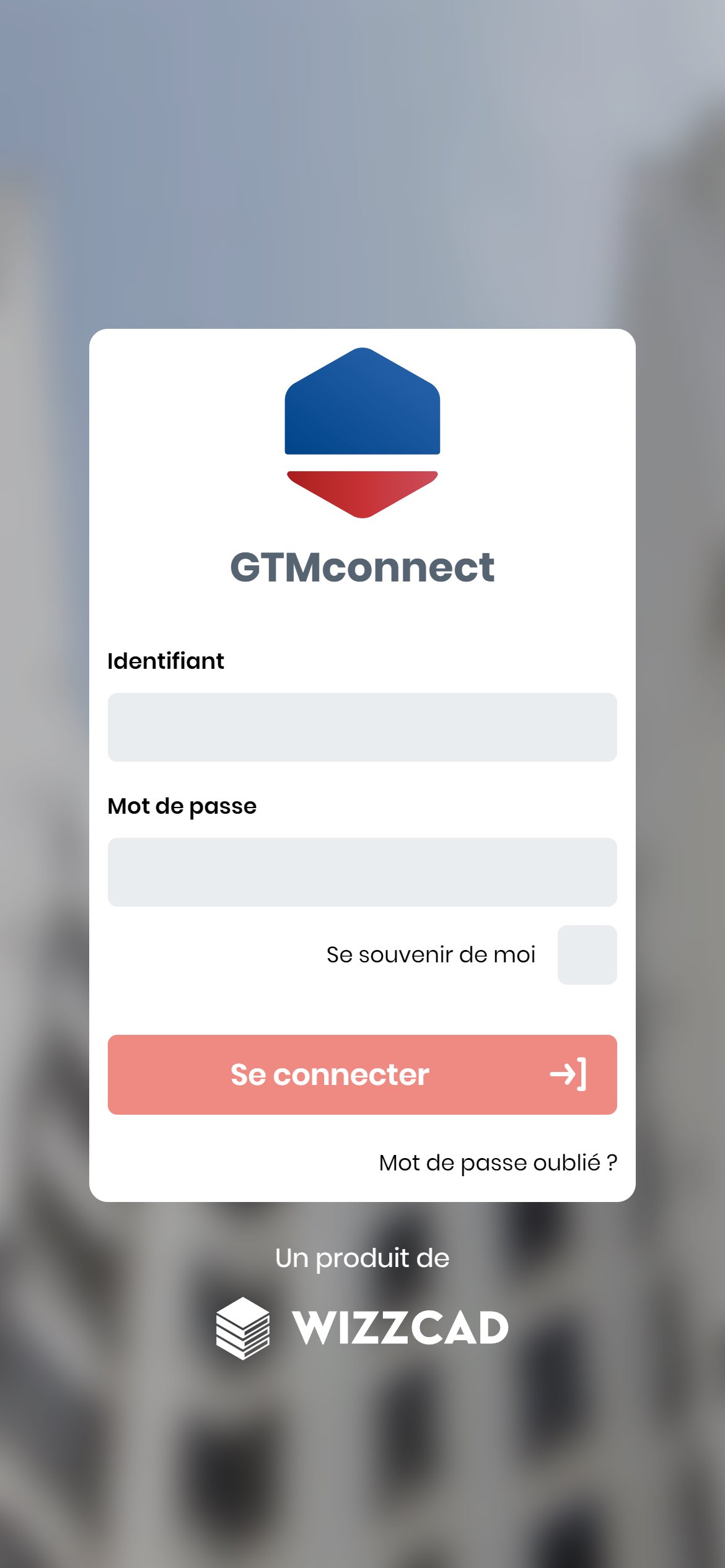Select the GTMconnect brand emblem
725x1568 pixels.
[x=362, y=433]
